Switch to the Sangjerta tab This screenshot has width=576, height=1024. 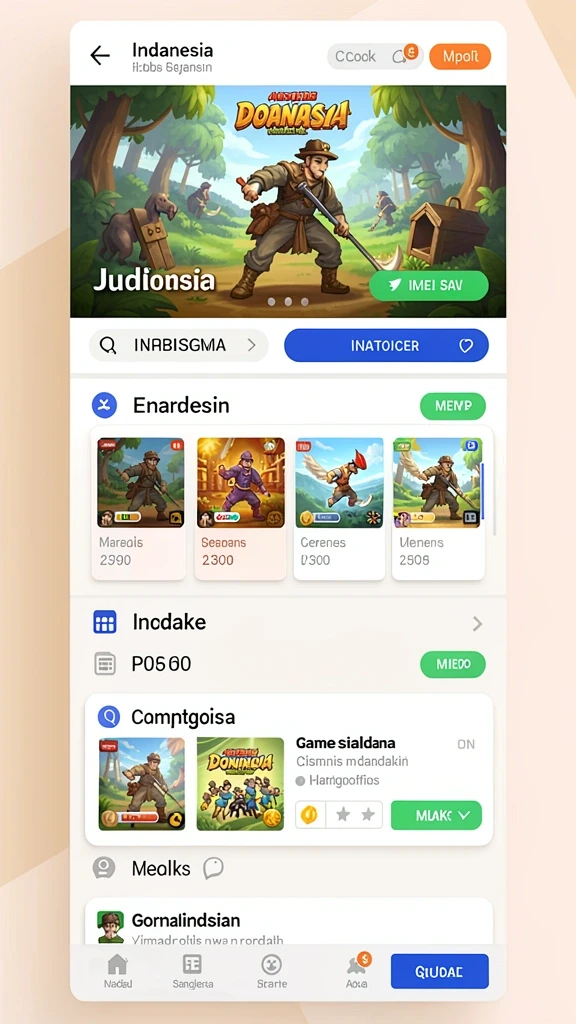point(193,971)
